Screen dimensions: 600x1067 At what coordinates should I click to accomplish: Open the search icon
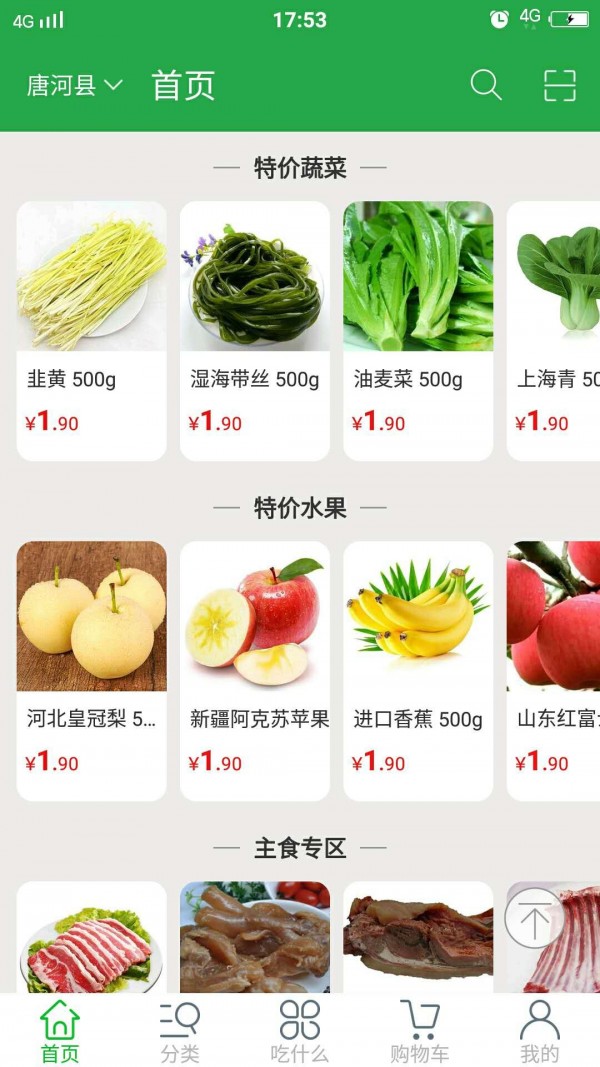(486, 85)
